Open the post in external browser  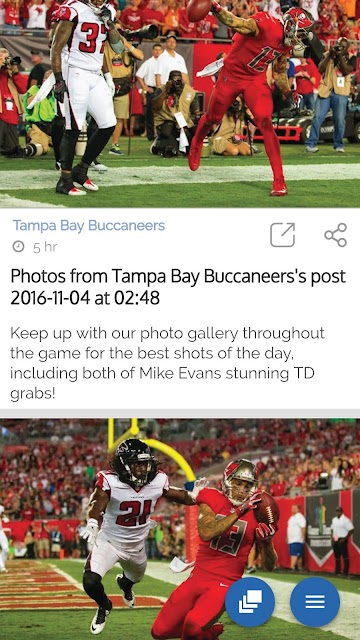pos(282,235)
